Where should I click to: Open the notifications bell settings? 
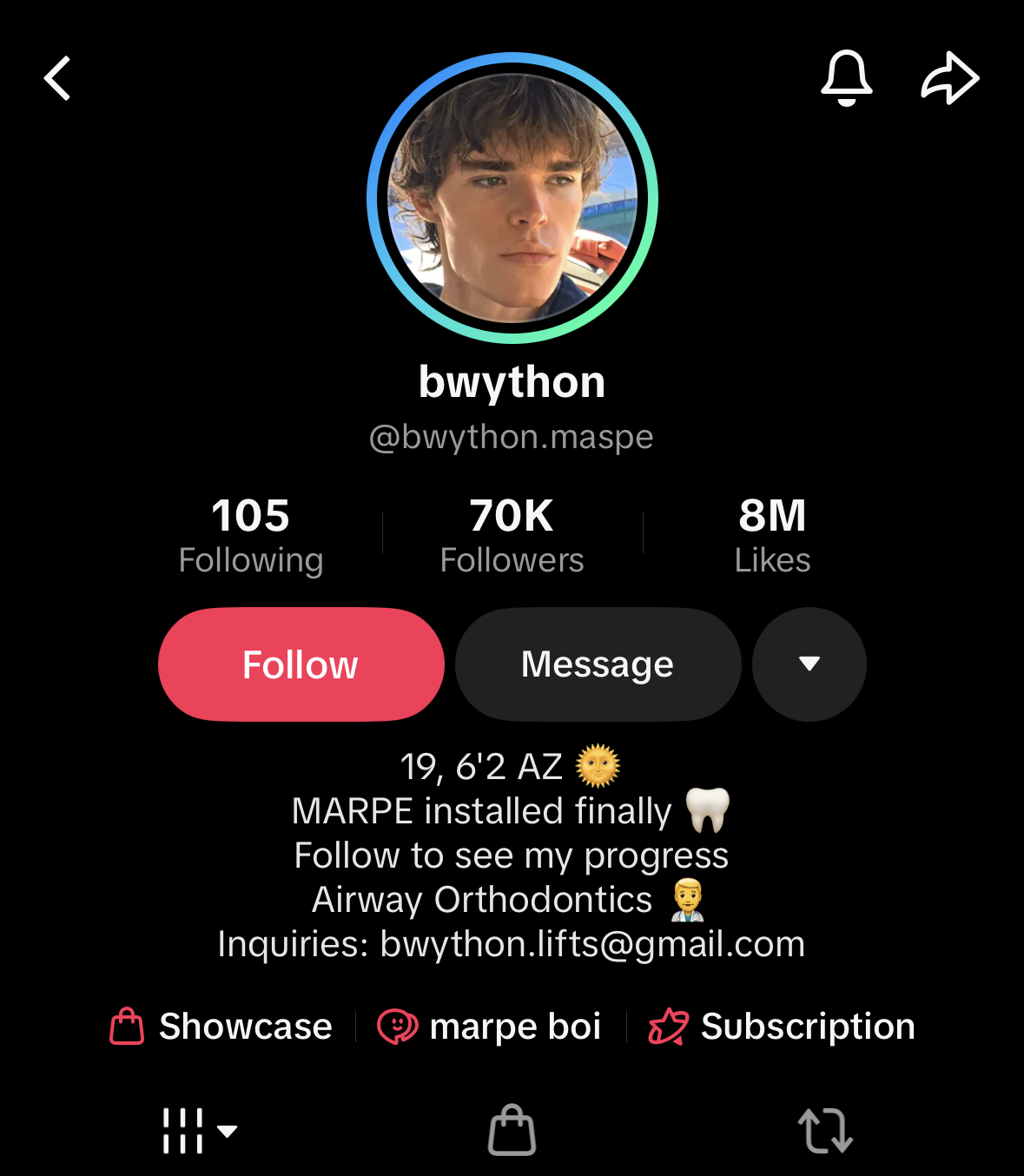pos(846,78)
